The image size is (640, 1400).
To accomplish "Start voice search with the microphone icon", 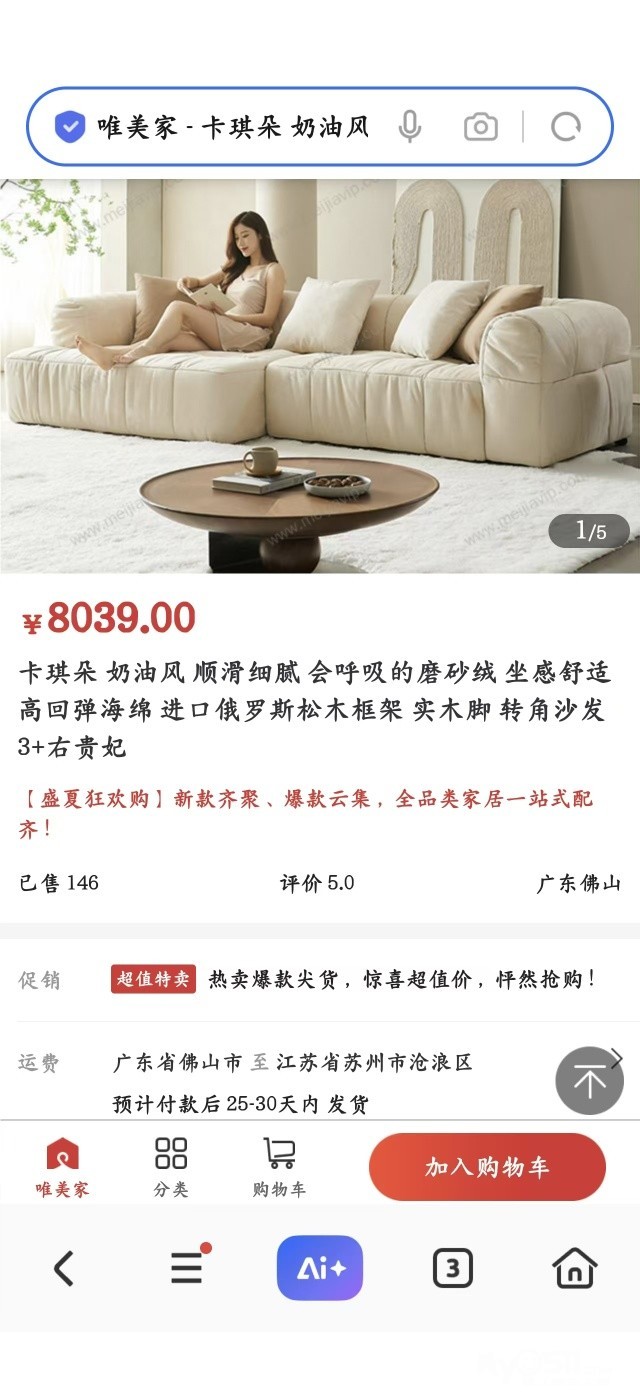I will [x=409, y=127].
